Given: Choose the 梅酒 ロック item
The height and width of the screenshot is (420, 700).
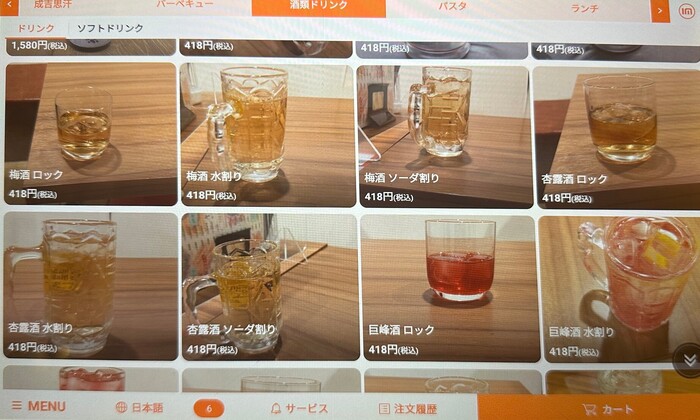Looking at the screenshot, I should click(x=90, y=133).
